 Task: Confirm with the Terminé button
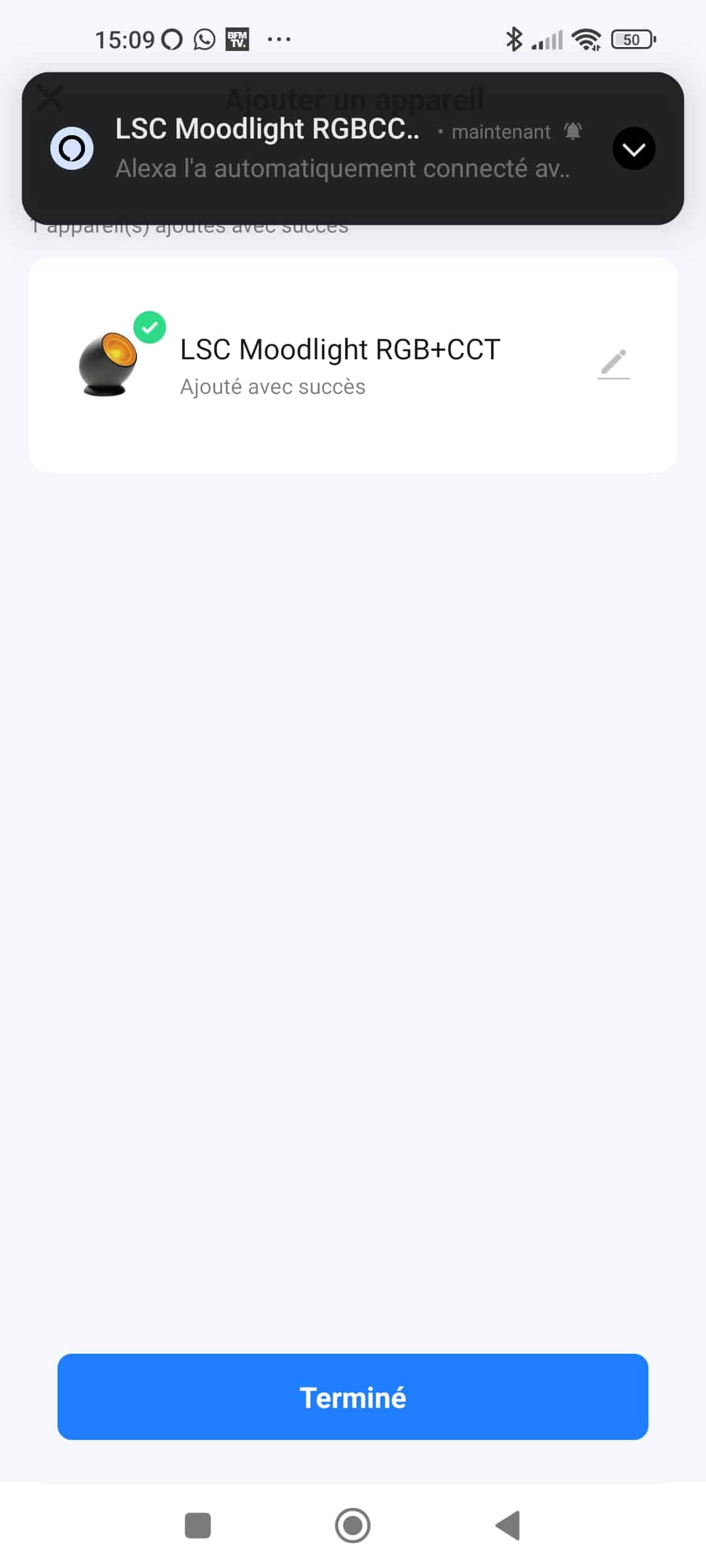(x=353, y=1397)
